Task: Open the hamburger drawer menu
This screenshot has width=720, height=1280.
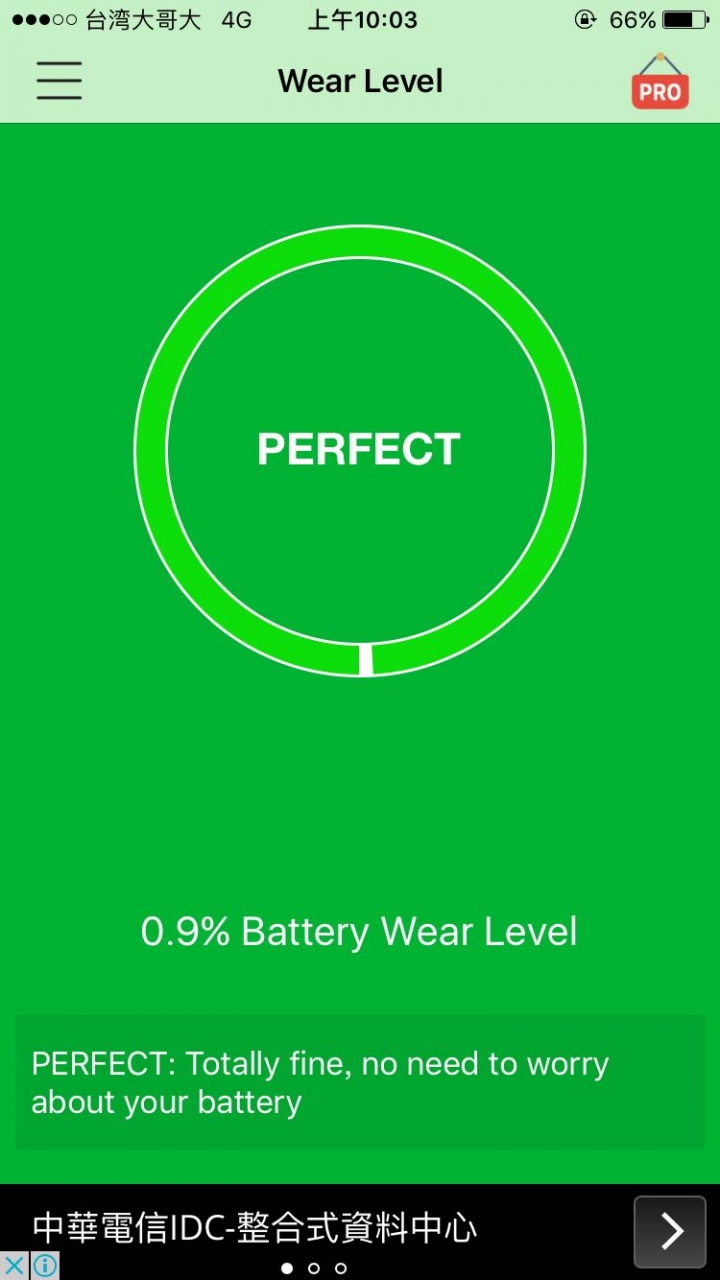Action: 59,80
